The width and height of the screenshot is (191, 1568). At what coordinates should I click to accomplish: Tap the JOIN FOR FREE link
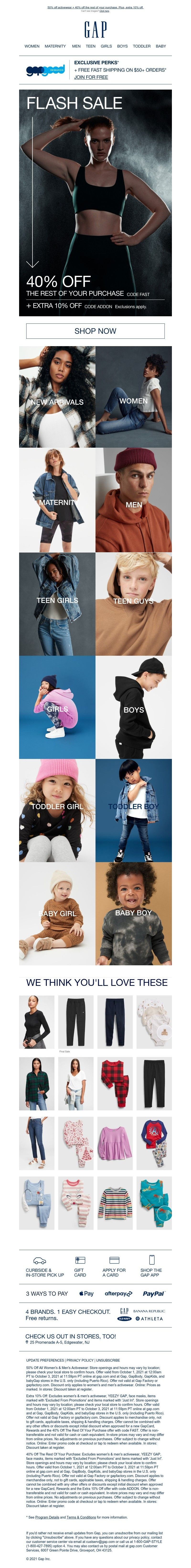tap(91, 77)
